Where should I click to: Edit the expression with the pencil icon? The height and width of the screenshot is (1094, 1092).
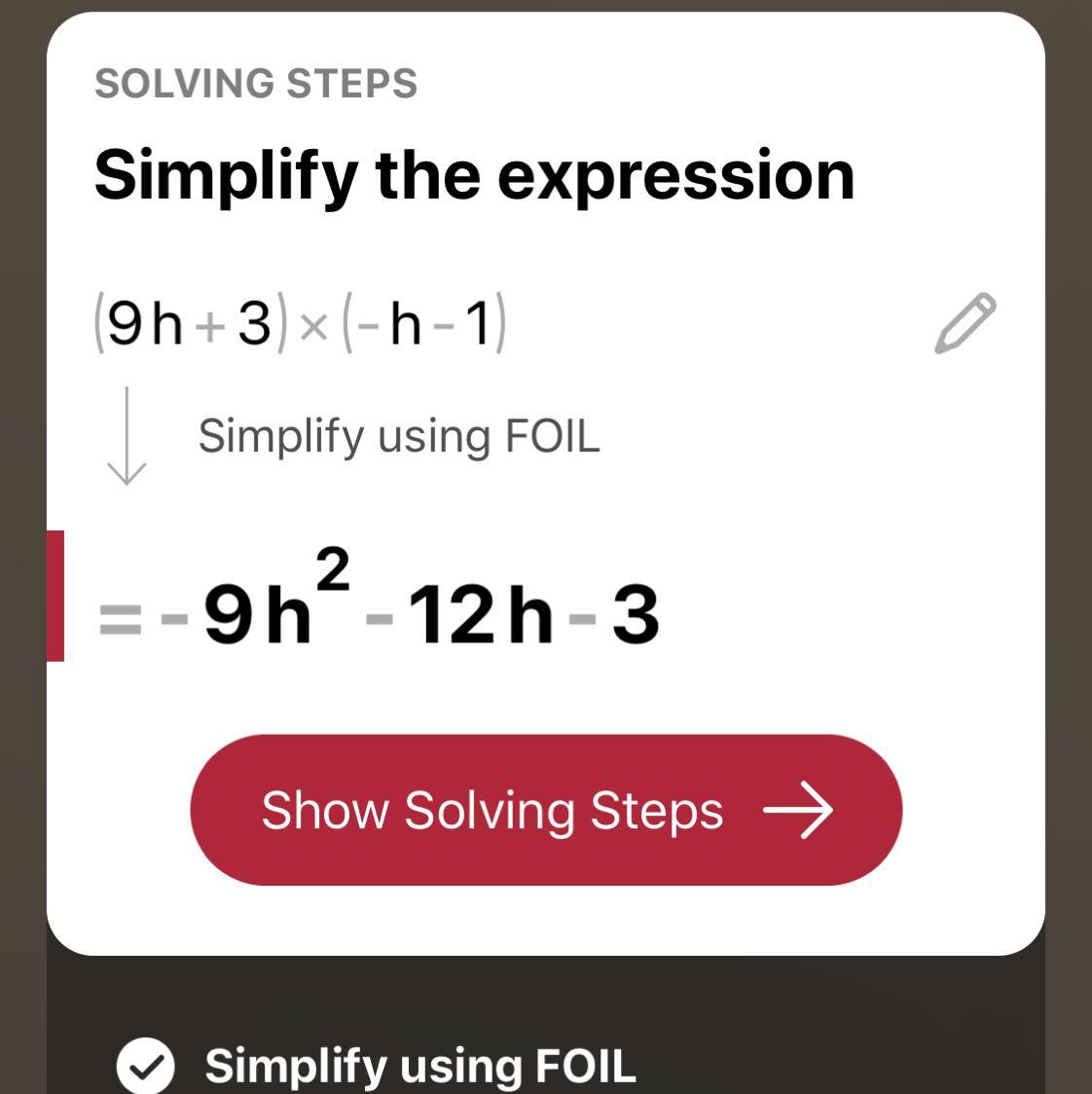(x=965, y=323)
